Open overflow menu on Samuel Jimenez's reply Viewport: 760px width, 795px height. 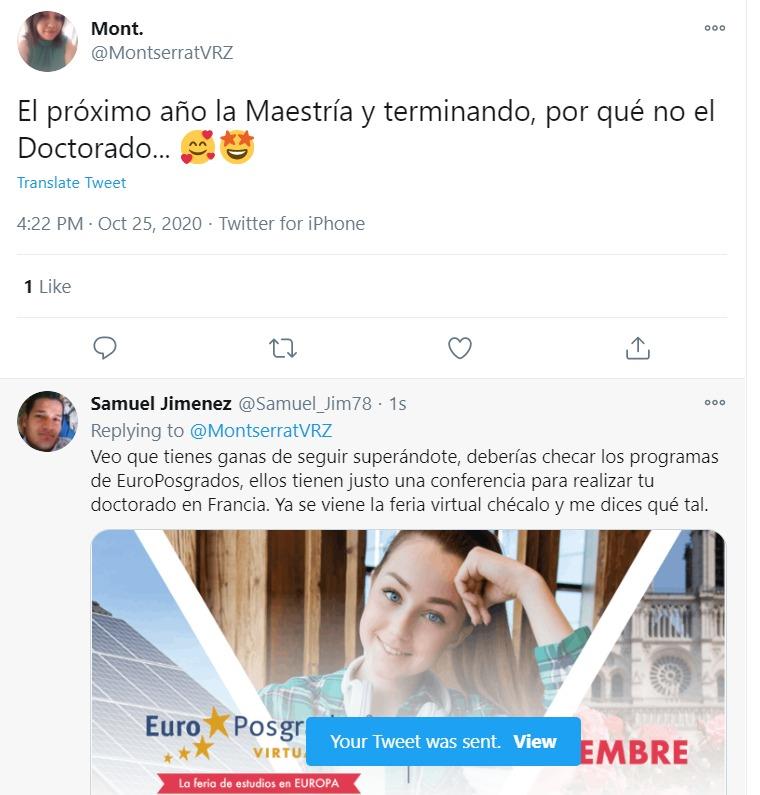coord(714,403)
